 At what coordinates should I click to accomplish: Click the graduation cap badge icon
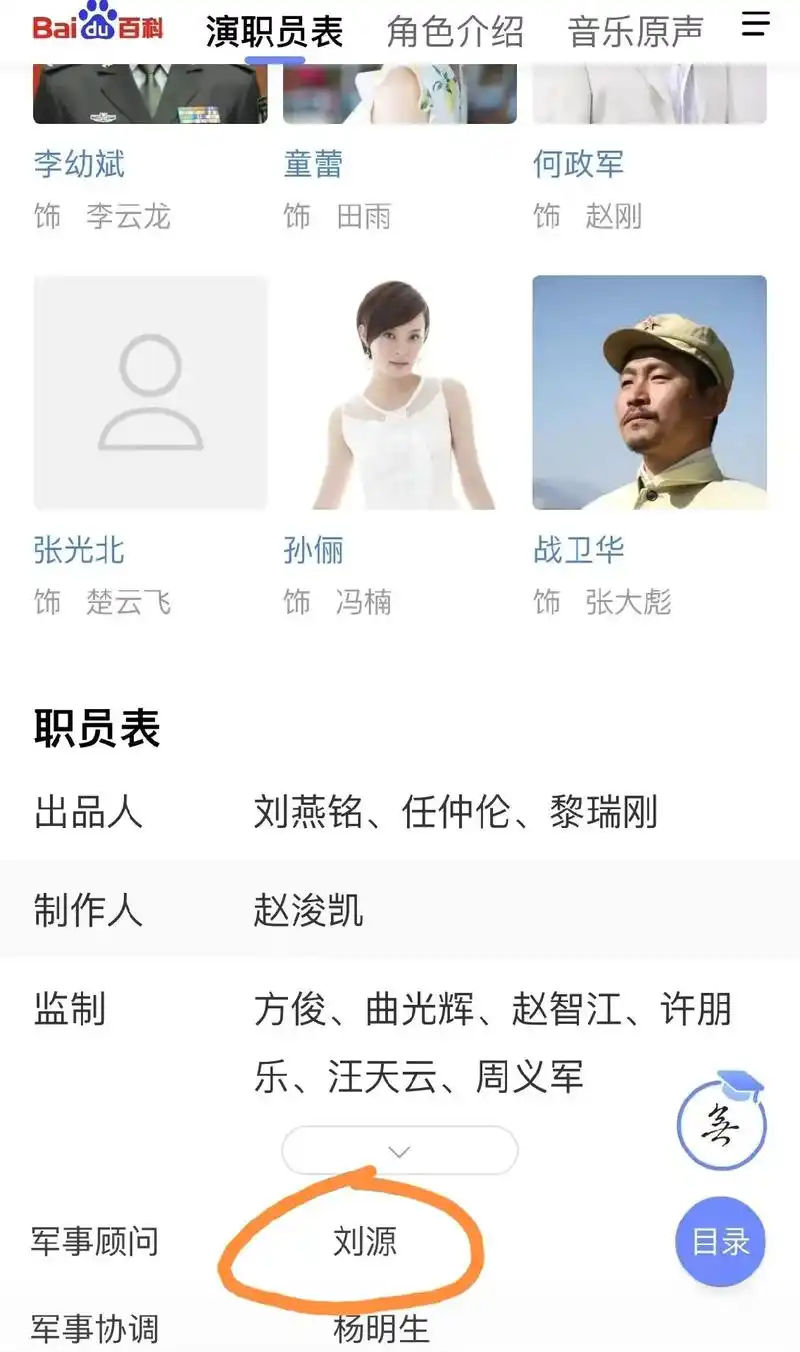[x=722, y=1122]
